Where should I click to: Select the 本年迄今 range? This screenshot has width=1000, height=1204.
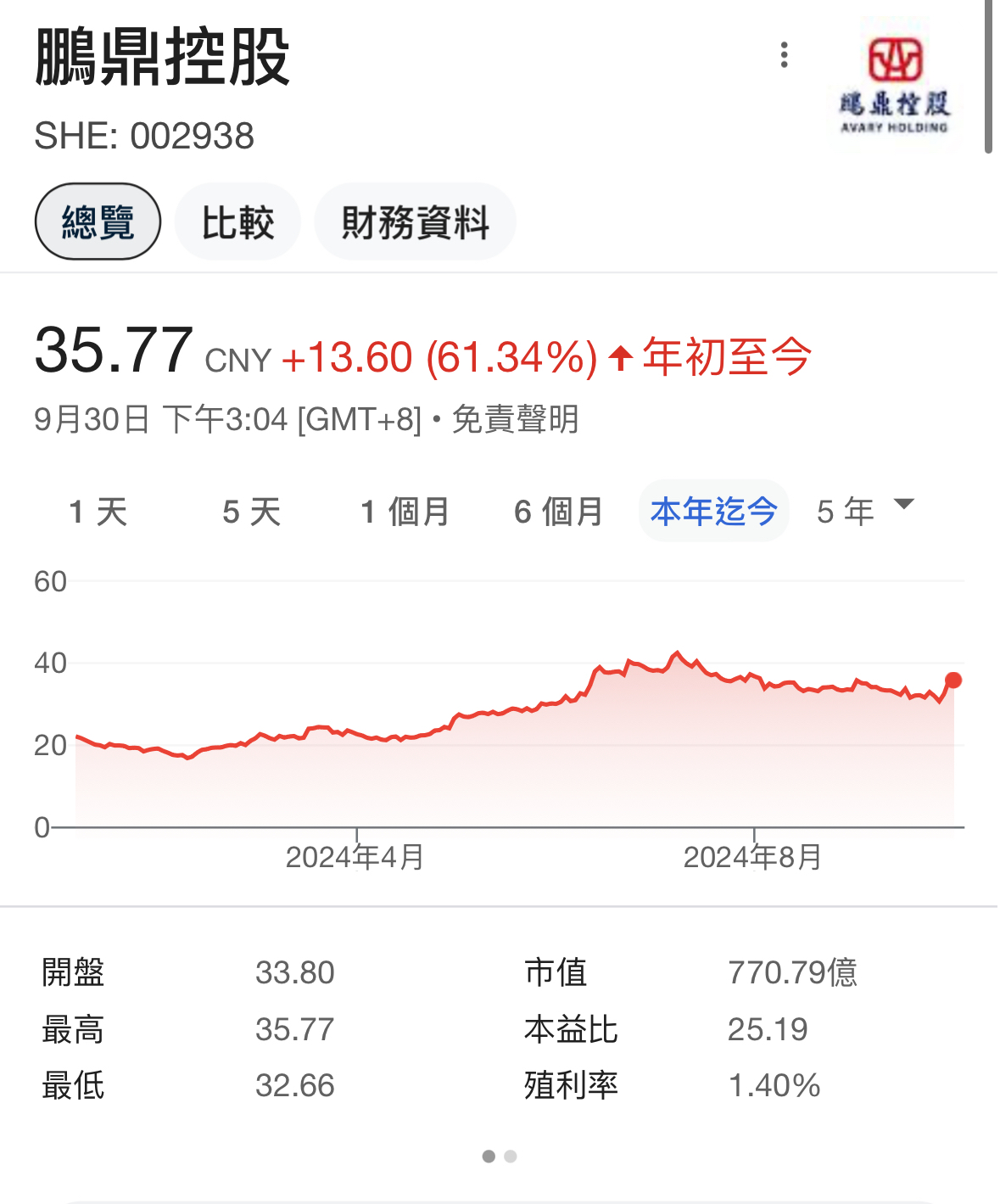tap(713, 512)
